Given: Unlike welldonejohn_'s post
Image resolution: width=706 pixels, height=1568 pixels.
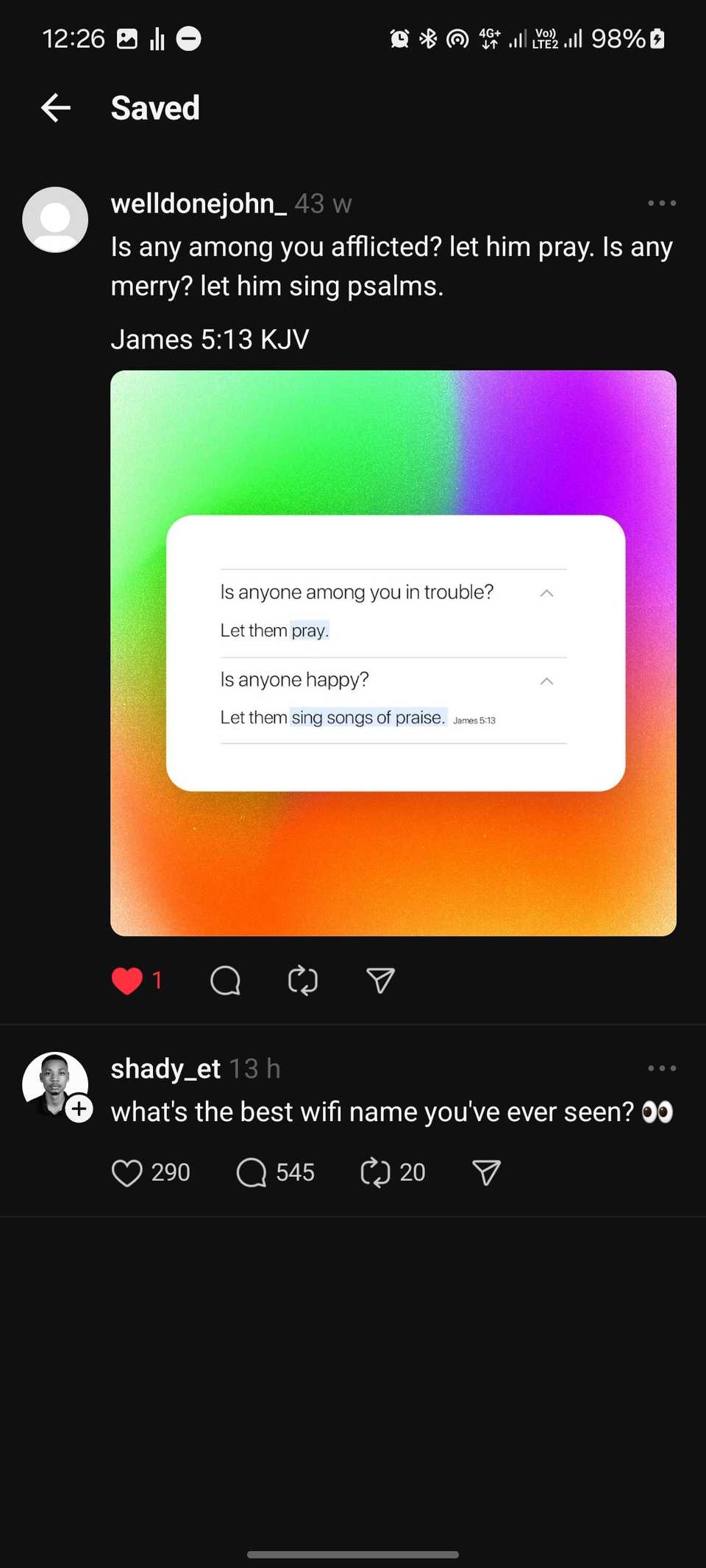Looking at the screenshot, I should tap(127, 981).
